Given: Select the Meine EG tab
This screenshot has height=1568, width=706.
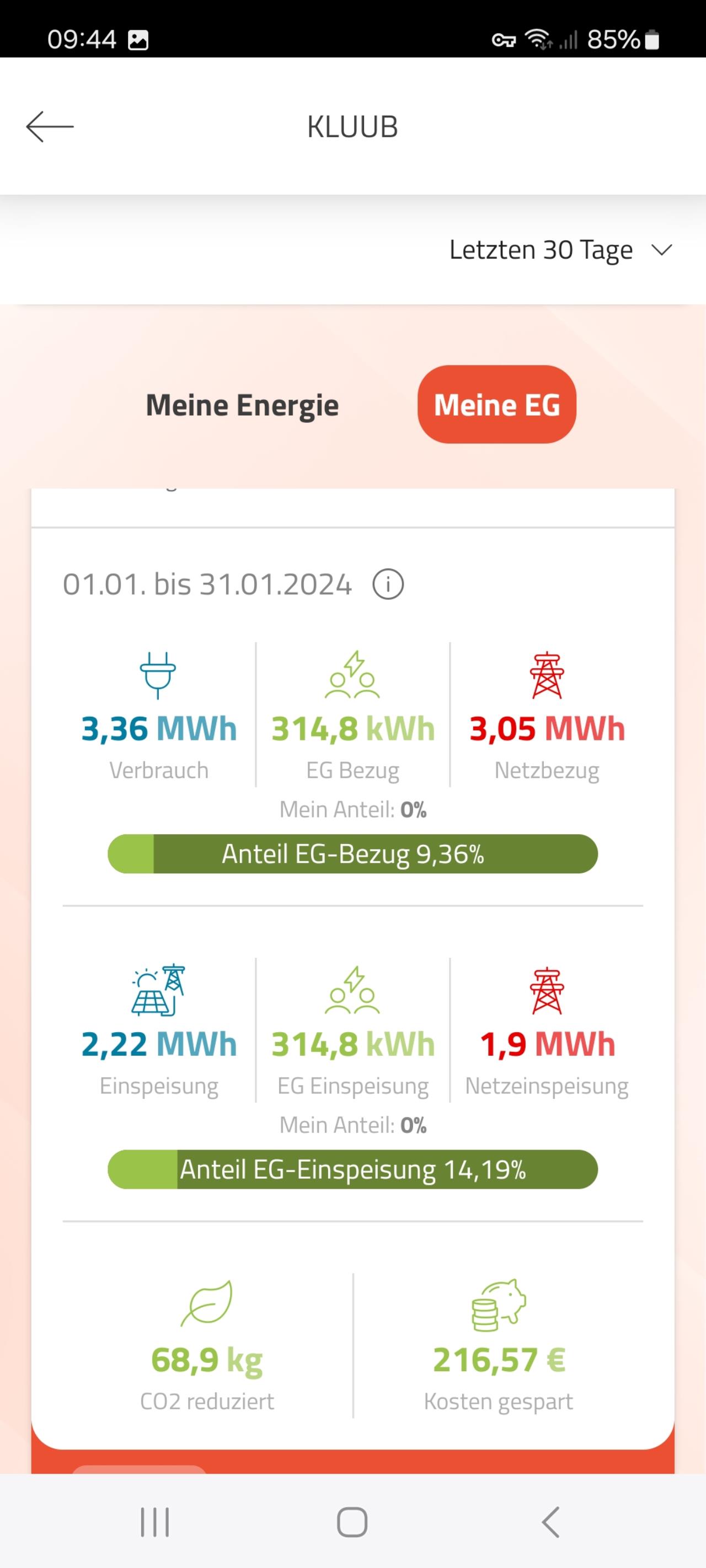Looking at the screenshot, I should pyautogui.click(x=496, y=404).
